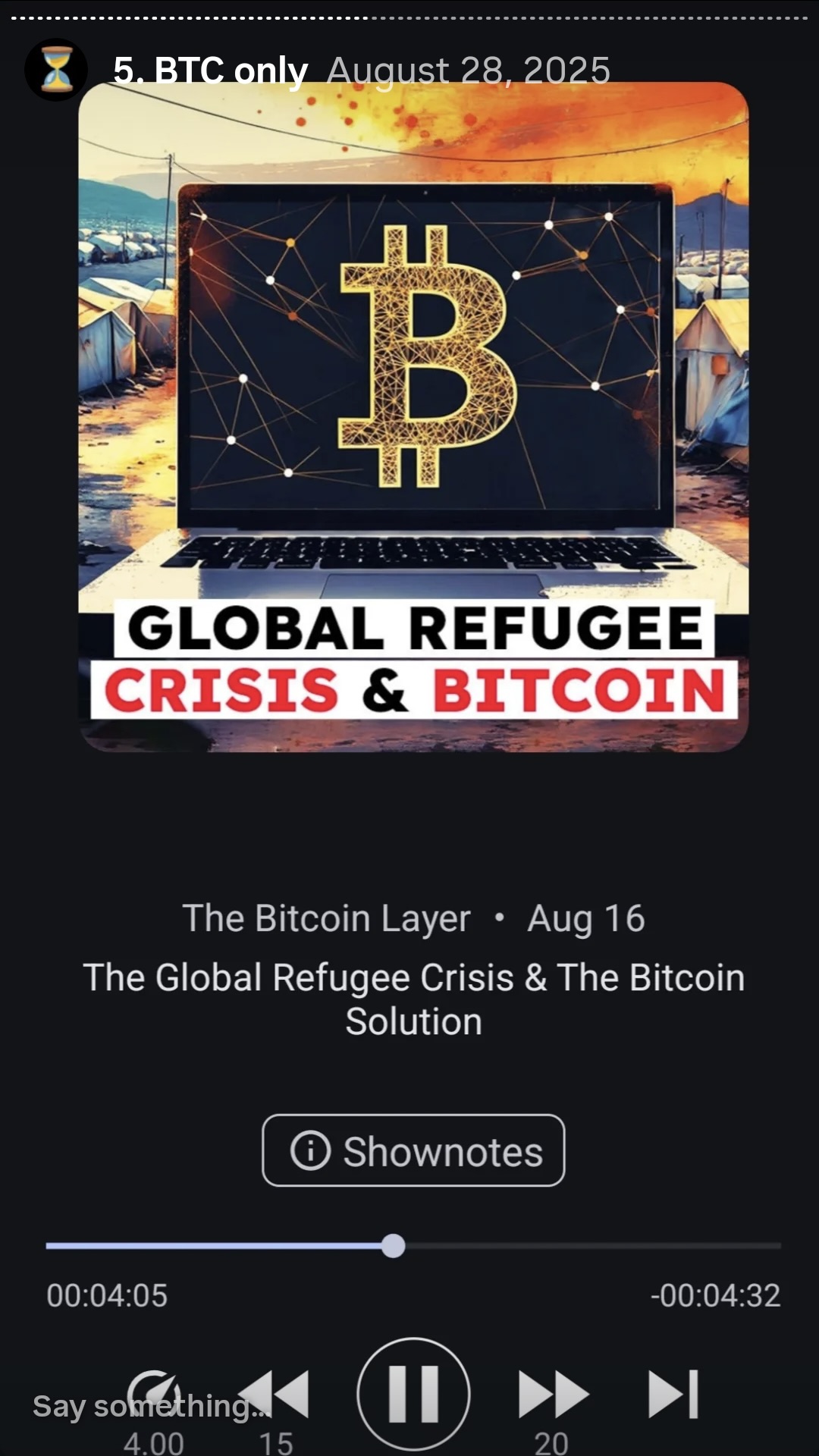The width and height of the screenshot is (819, 1456).
Task: Open the "5. BTC only" story author profile
Action: [x=210, y=71]
